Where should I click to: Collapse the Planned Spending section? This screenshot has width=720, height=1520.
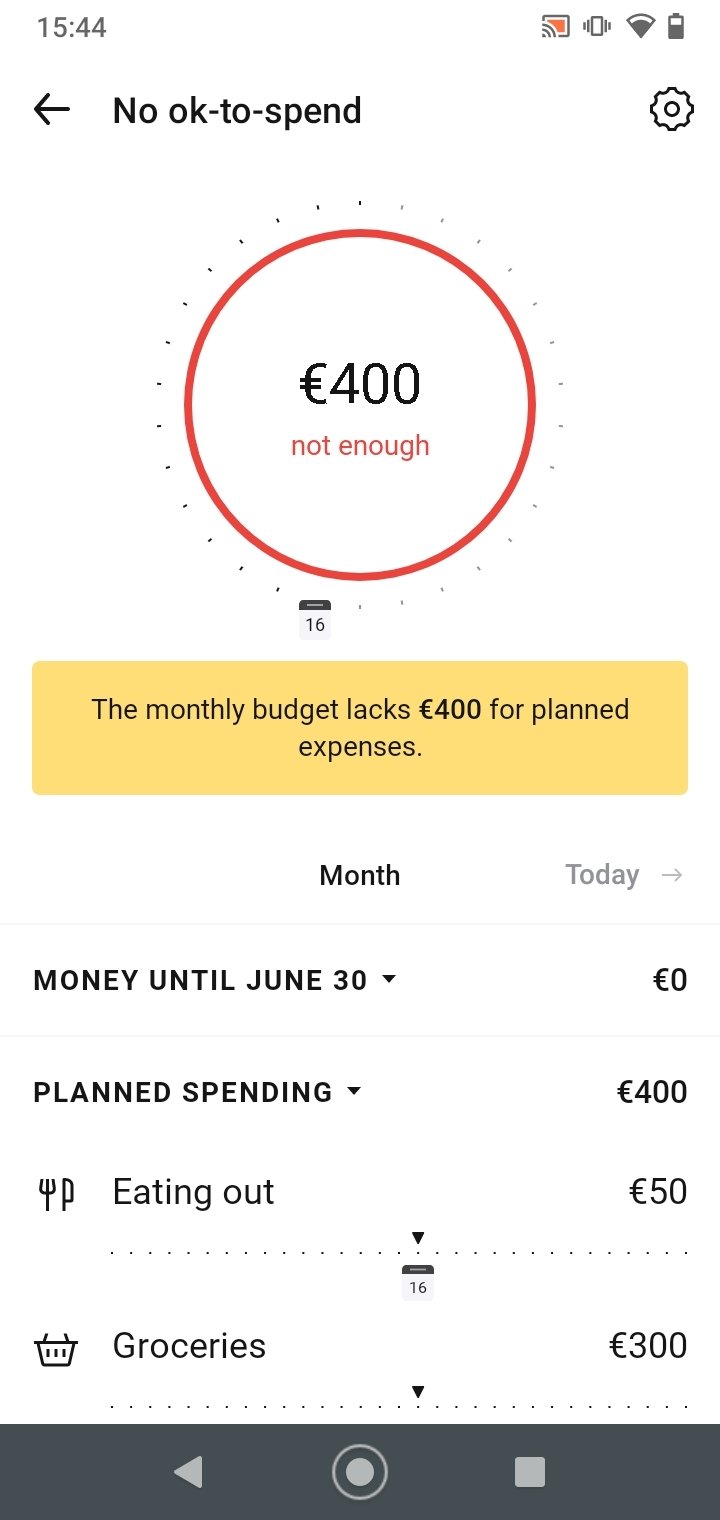click(x=360, y=1092)
